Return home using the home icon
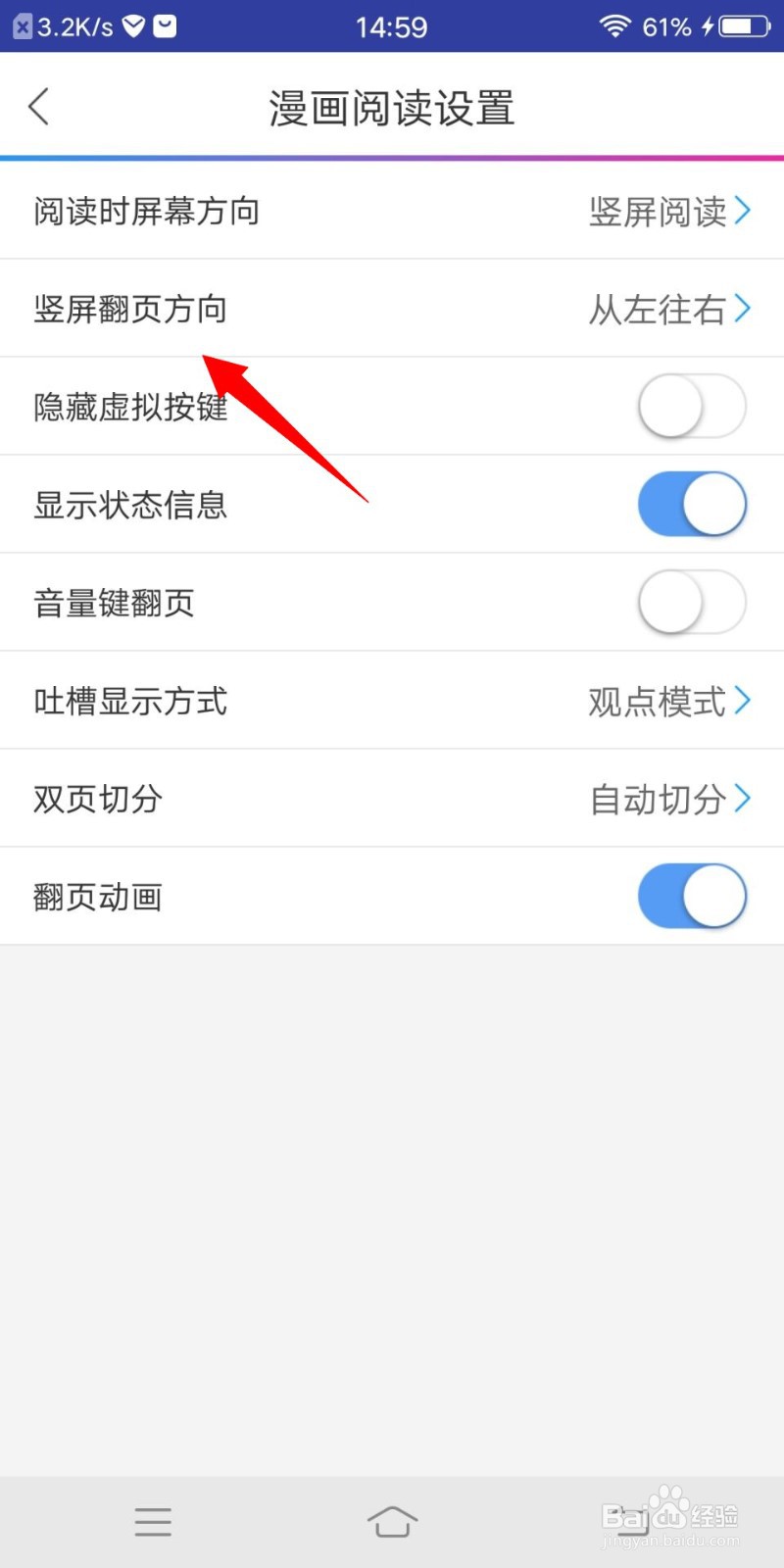Screen dimensions: 784x1568 pyautogui.click(x=392, y=1521)
